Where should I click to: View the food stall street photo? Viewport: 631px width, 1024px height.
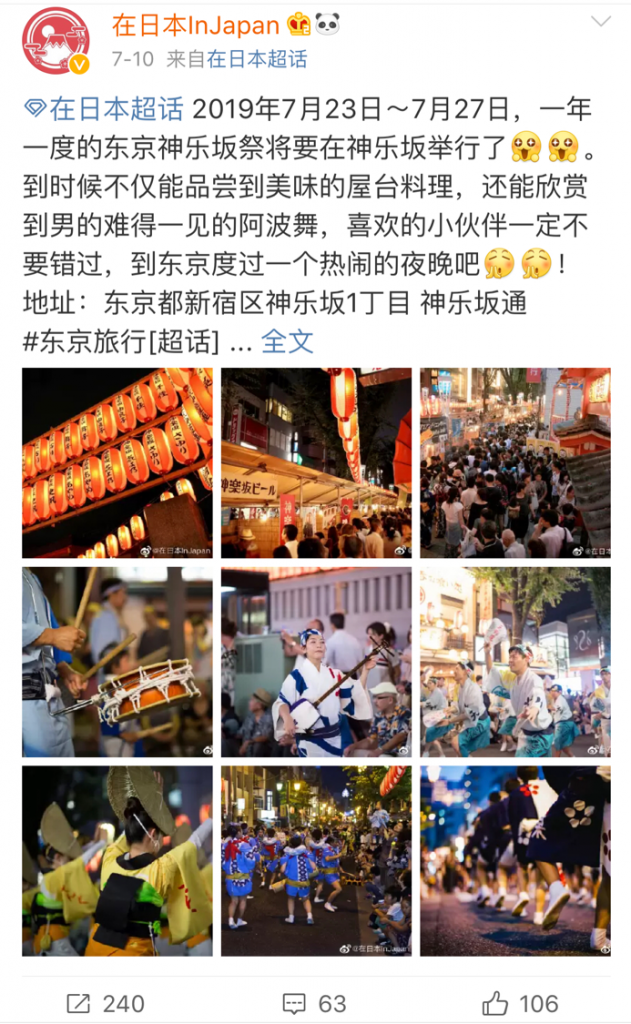coord(316,462)
